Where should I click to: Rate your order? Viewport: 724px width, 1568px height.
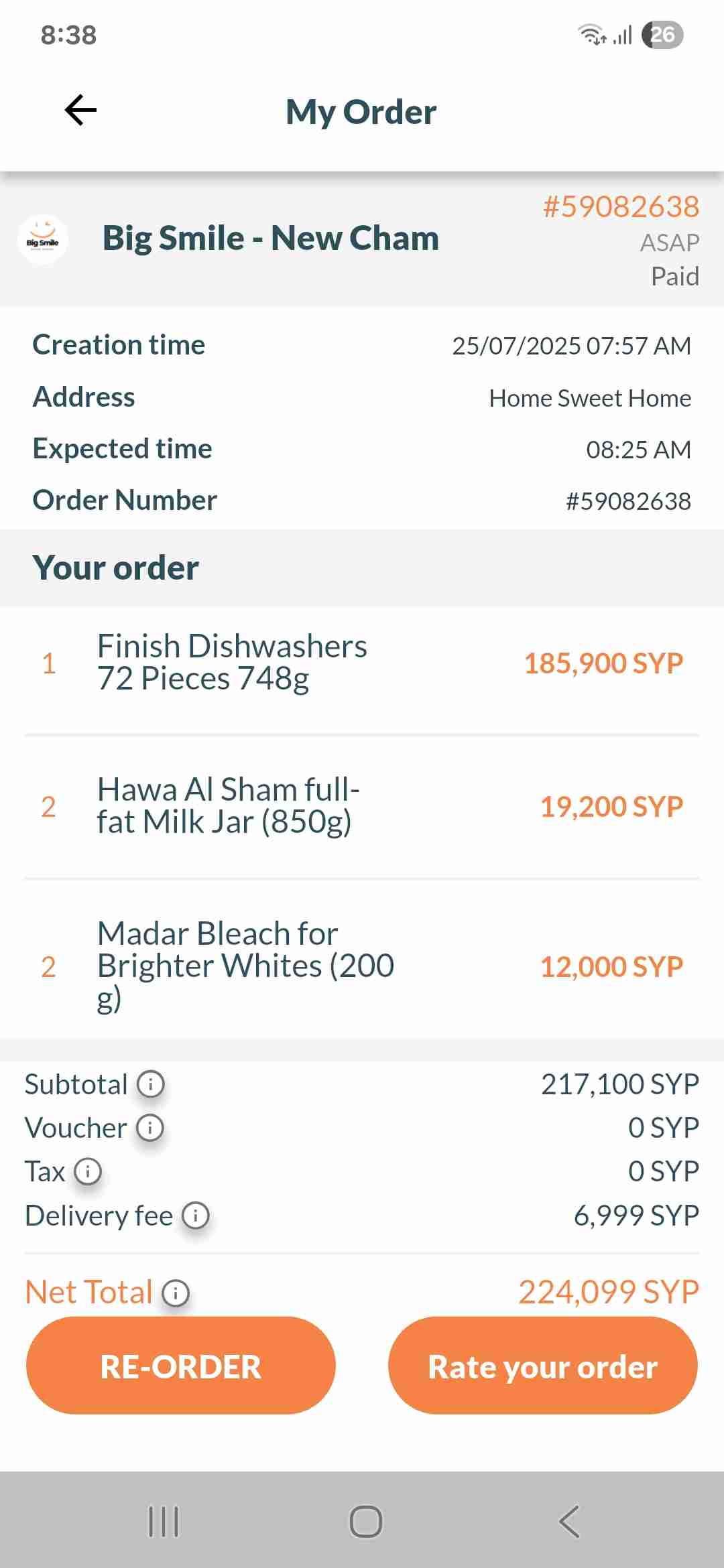pos(542,1366)
